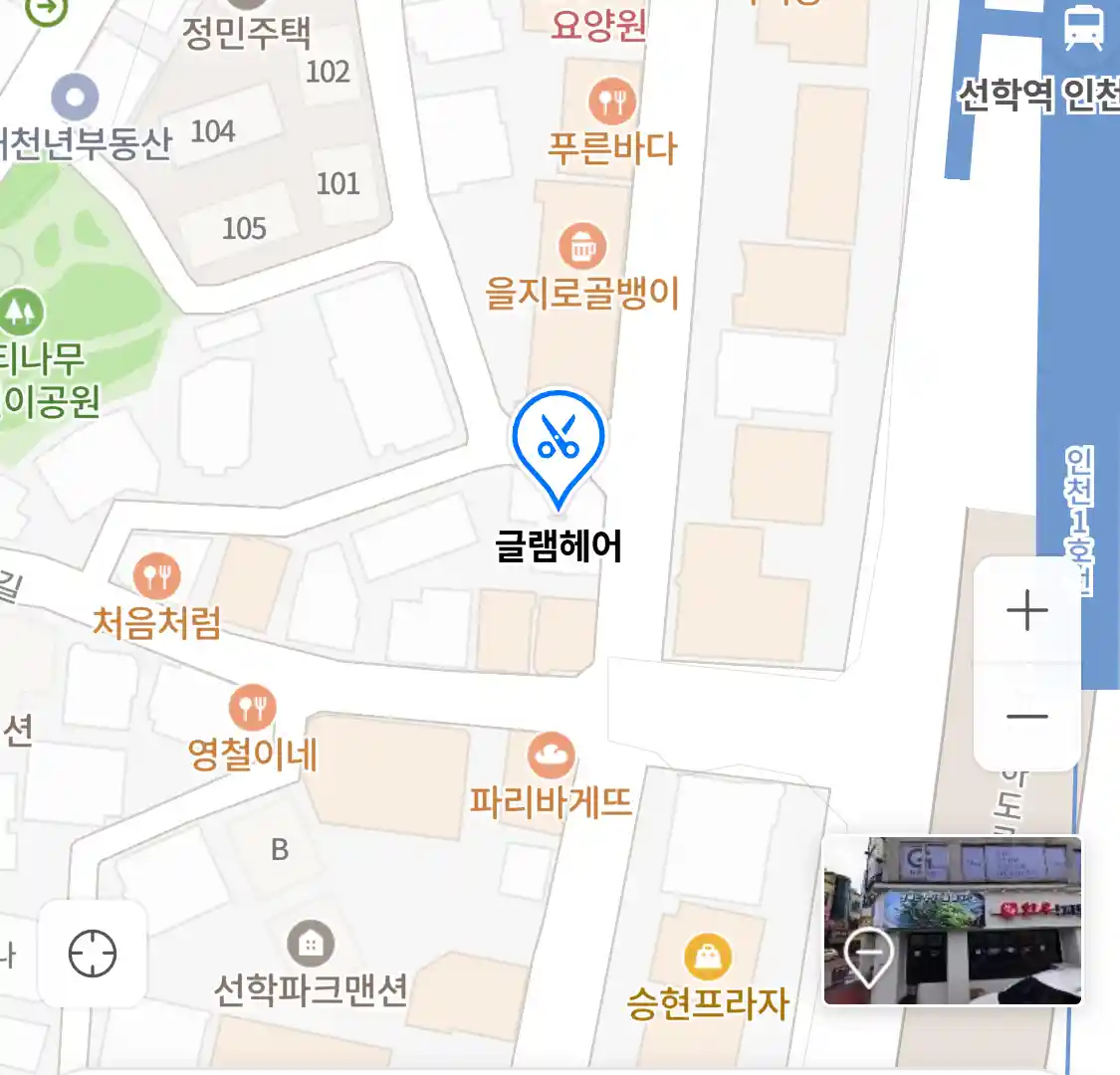Select the 처음처럼 restaurant marker
Image resolution: width=1120 pixels, height=1075 pixels.
157,575
